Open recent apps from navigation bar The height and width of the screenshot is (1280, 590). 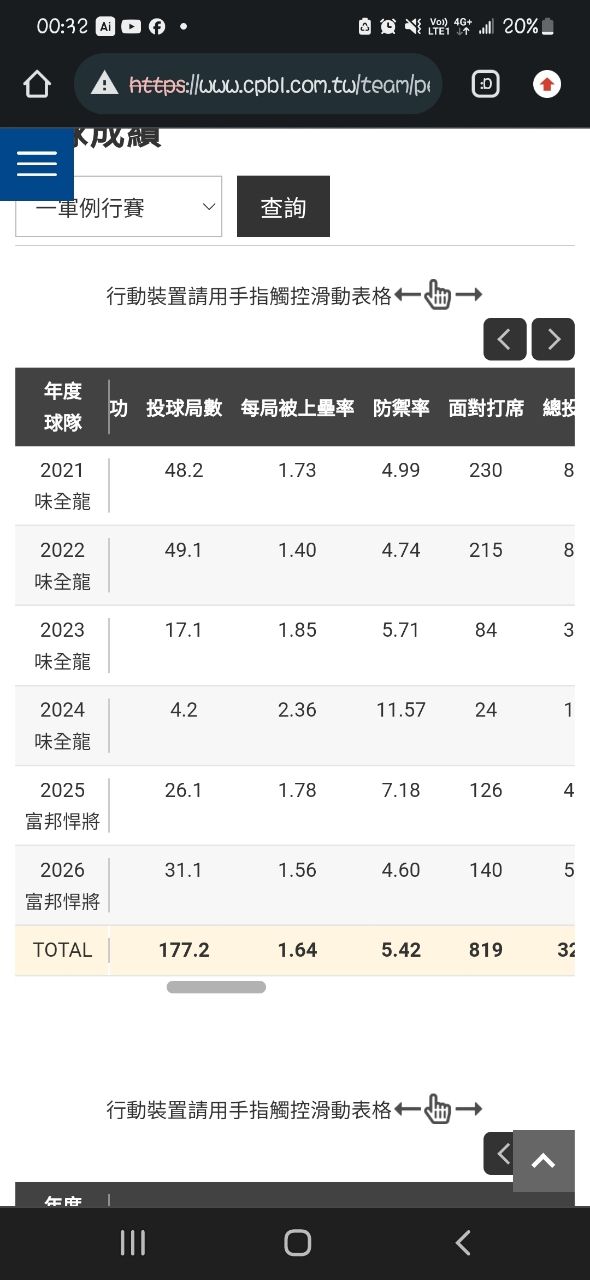[x=132, y=1243]
